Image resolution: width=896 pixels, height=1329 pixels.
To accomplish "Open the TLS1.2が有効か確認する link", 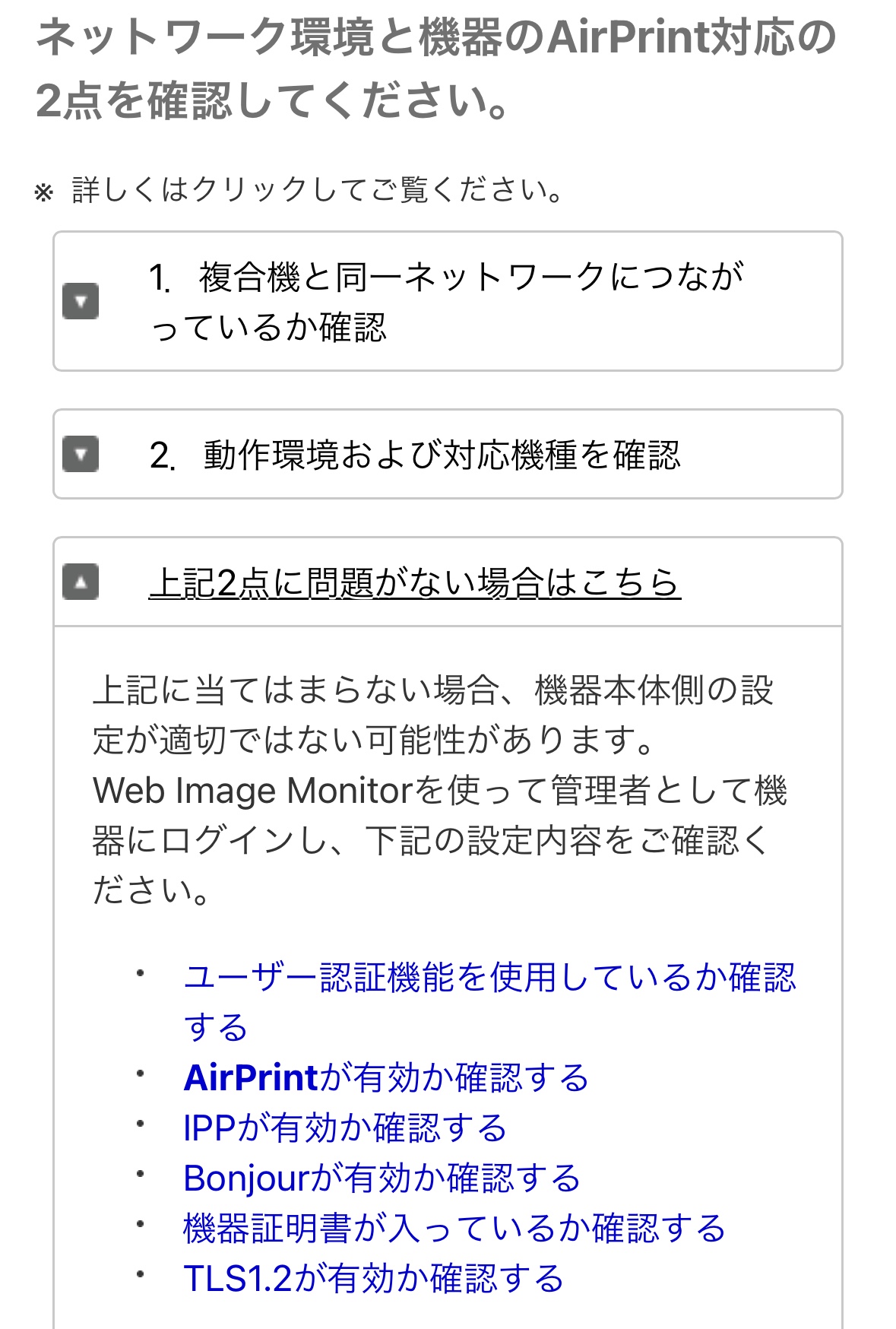I will click(374, 1279).
